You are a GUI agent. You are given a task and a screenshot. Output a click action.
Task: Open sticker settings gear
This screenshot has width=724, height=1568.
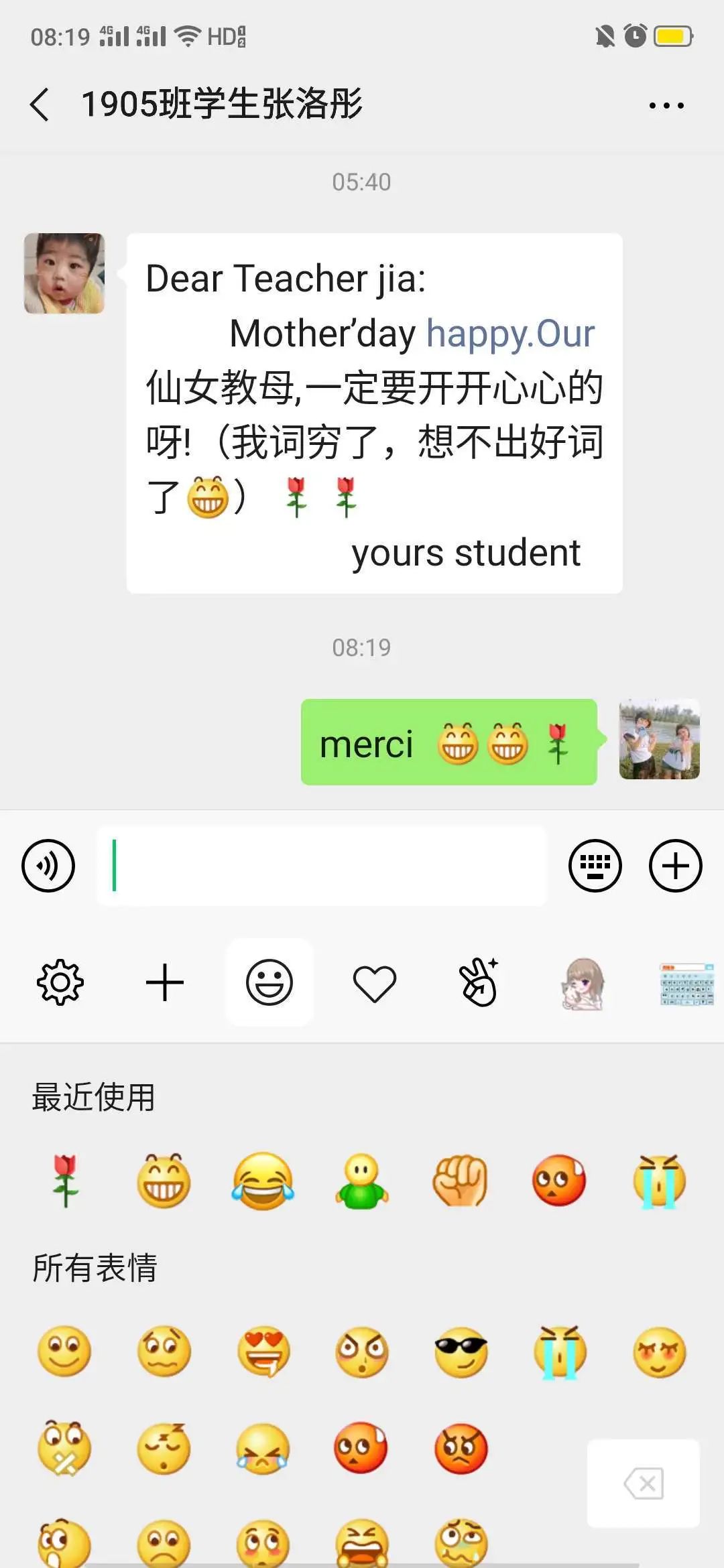[60, 982]
